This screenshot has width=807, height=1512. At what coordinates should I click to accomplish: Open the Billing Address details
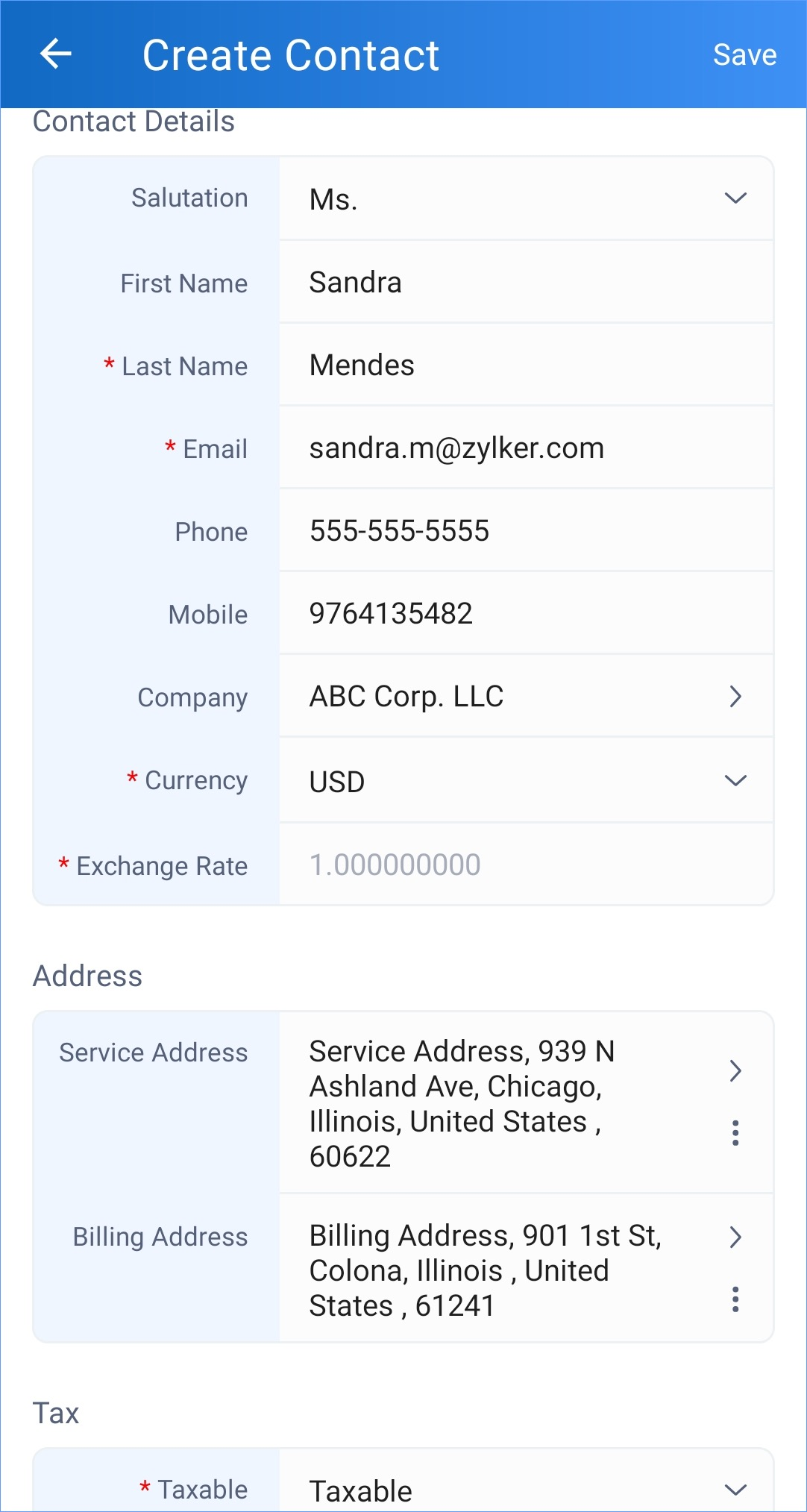[x=735, y=1237]
